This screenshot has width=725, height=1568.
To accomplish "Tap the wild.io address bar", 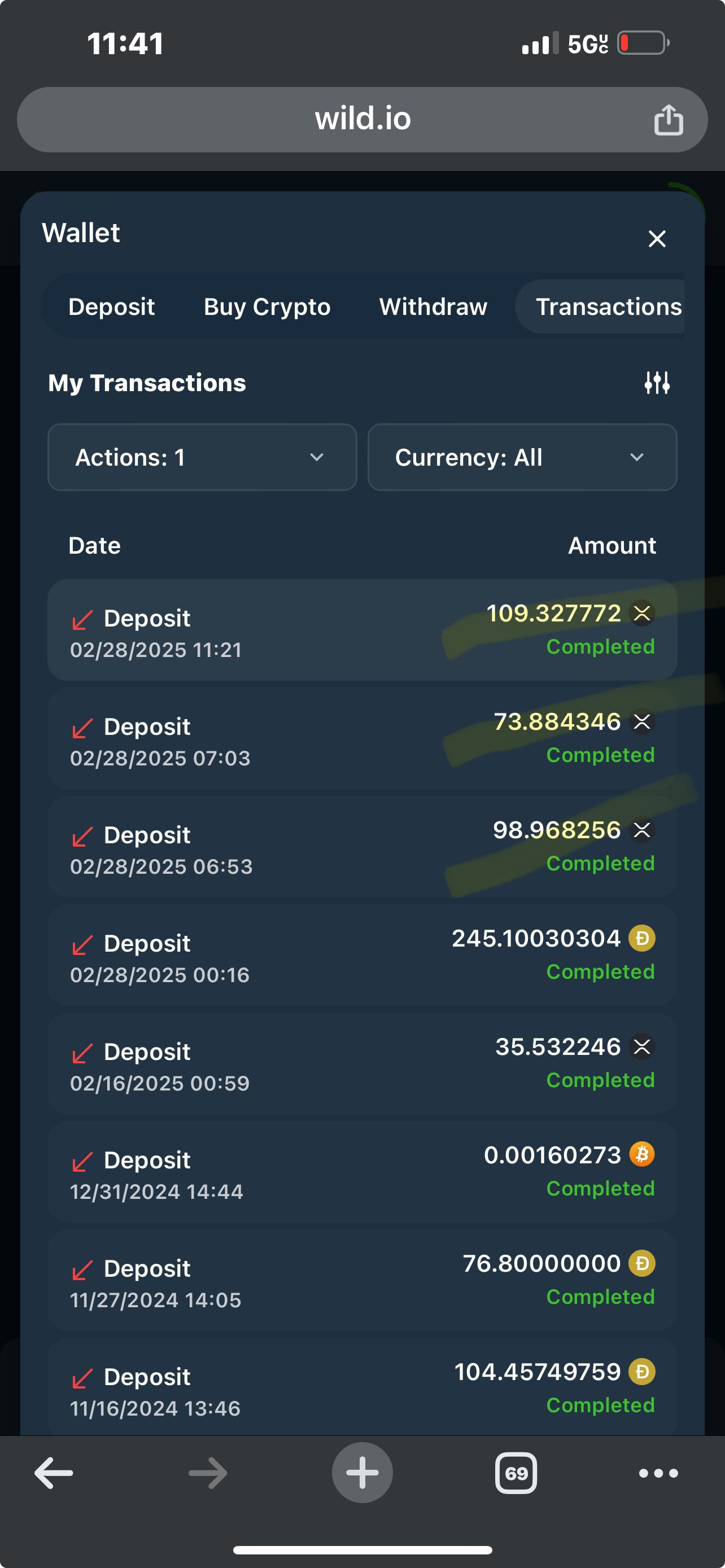I will click(362, 119).
